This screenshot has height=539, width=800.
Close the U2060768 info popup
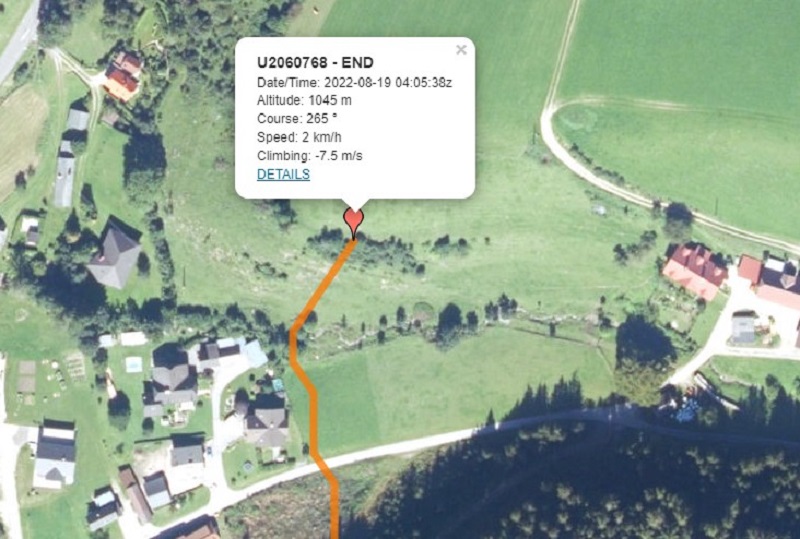(x=461, y=50)
